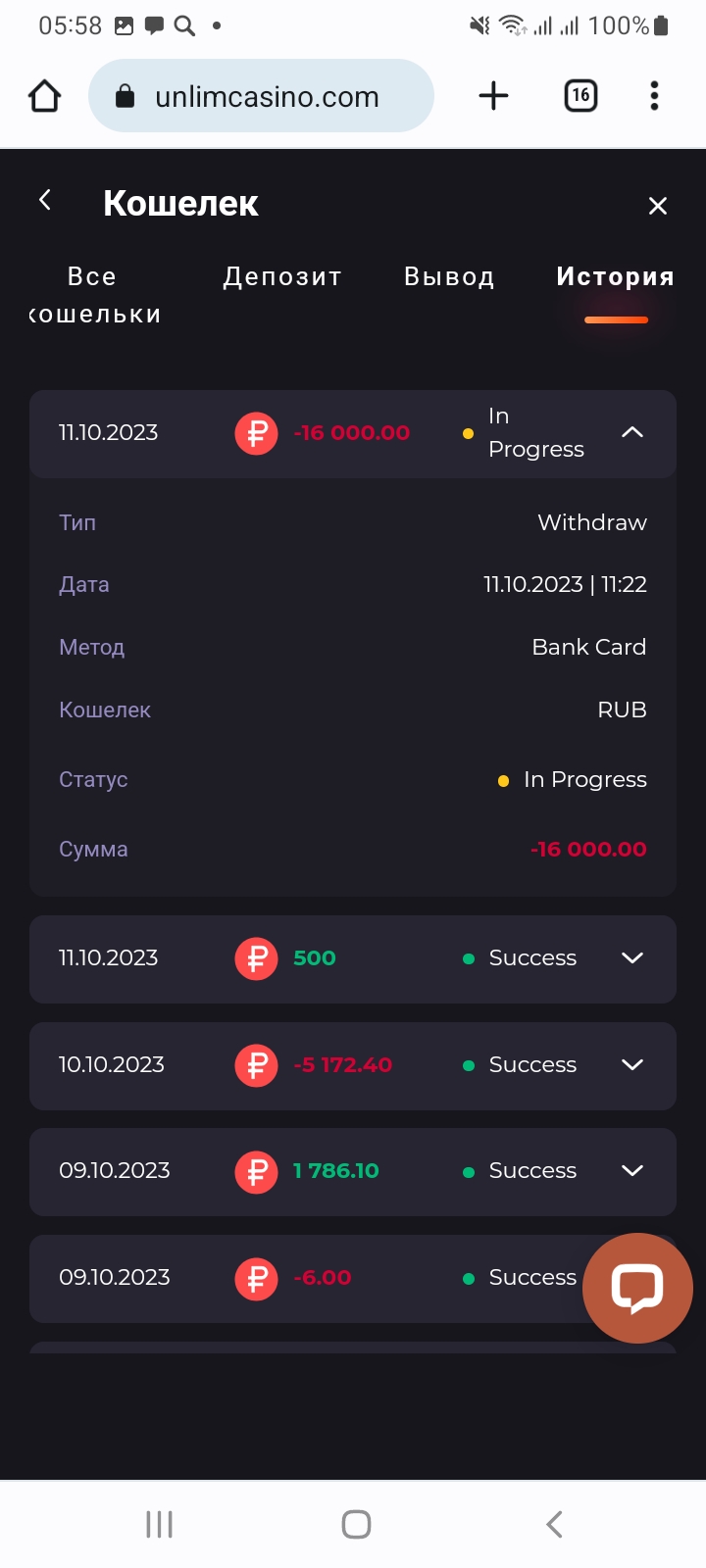The height and width of the screenshot is (1568, 706).
Task: Open the live chat support bubble
Action: 637,1288
